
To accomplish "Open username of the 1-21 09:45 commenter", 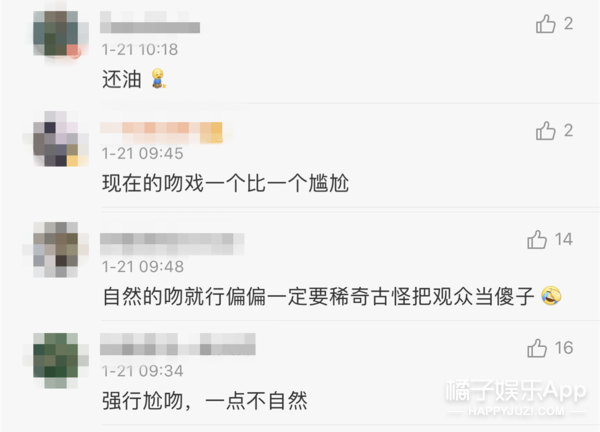I will [x=161, y=132].
